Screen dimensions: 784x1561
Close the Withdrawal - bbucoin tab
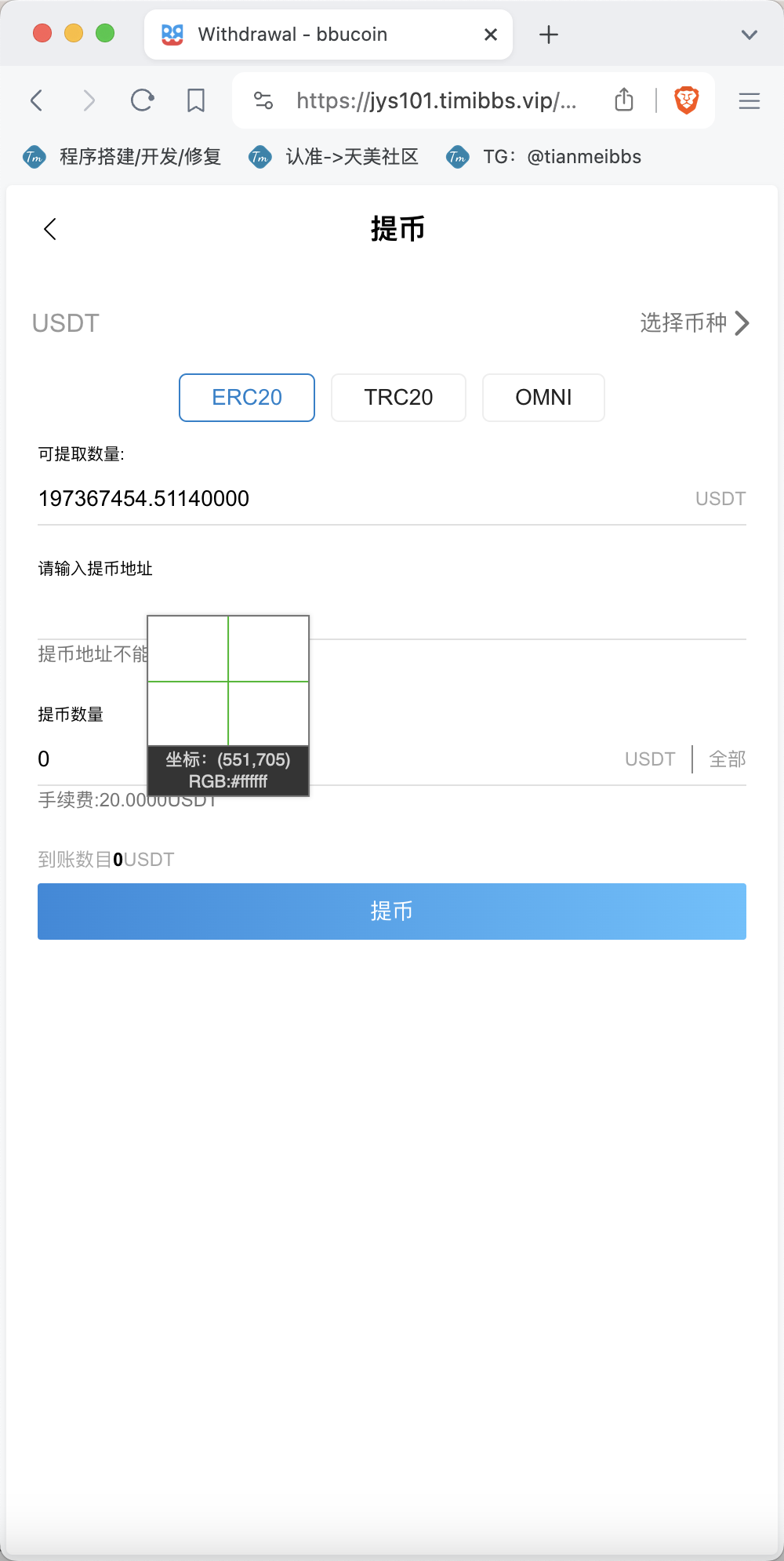click(491, 35)
